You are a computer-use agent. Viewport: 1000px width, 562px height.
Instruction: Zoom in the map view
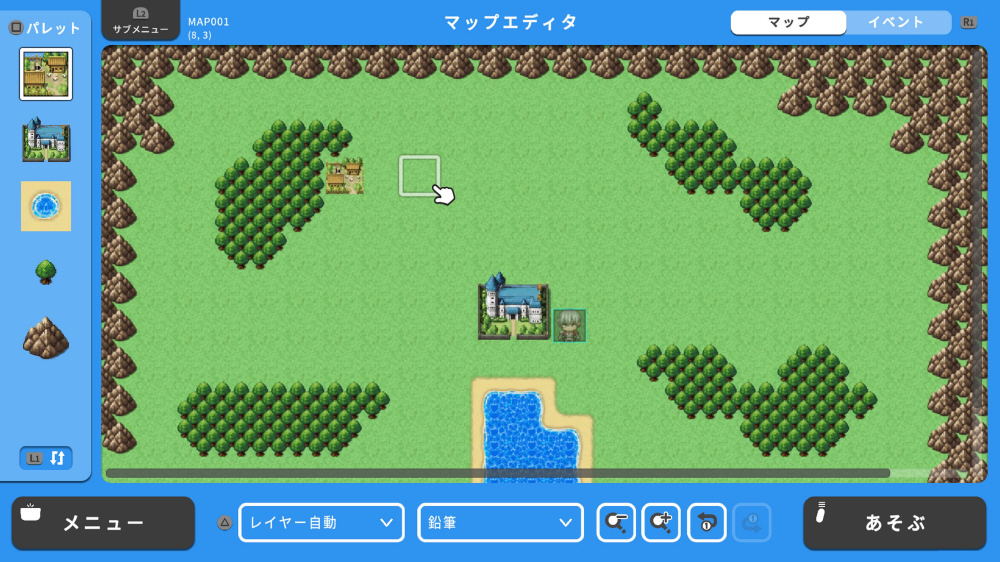pyautogui.click(x=661, y=522)
